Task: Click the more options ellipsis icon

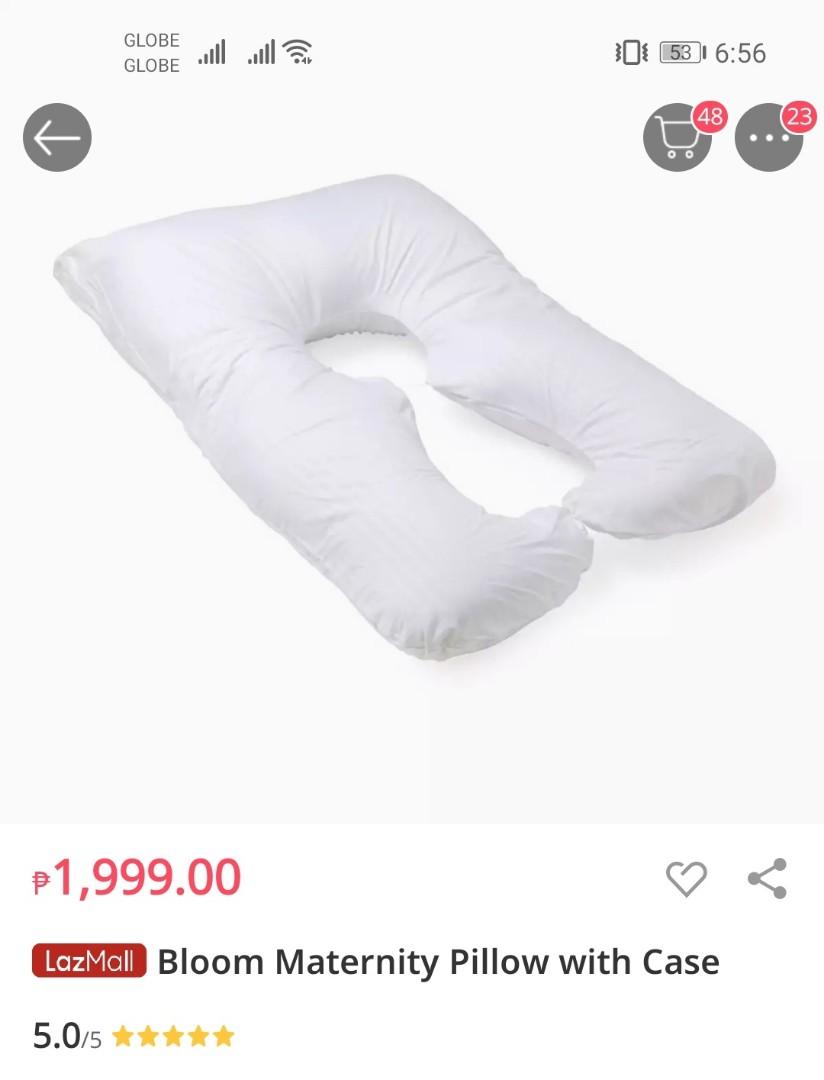Action: [768, 138]
